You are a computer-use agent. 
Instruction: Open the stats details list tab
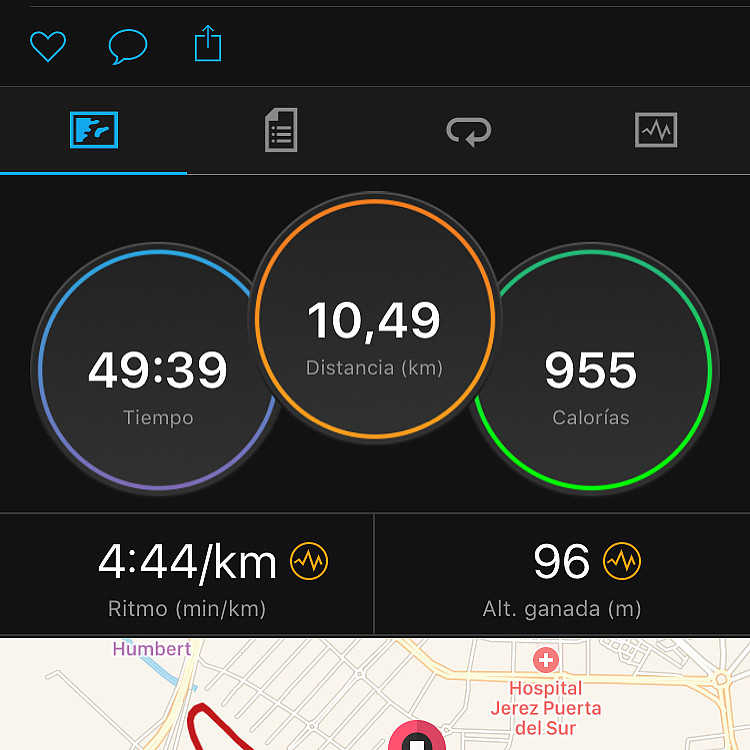281,130
